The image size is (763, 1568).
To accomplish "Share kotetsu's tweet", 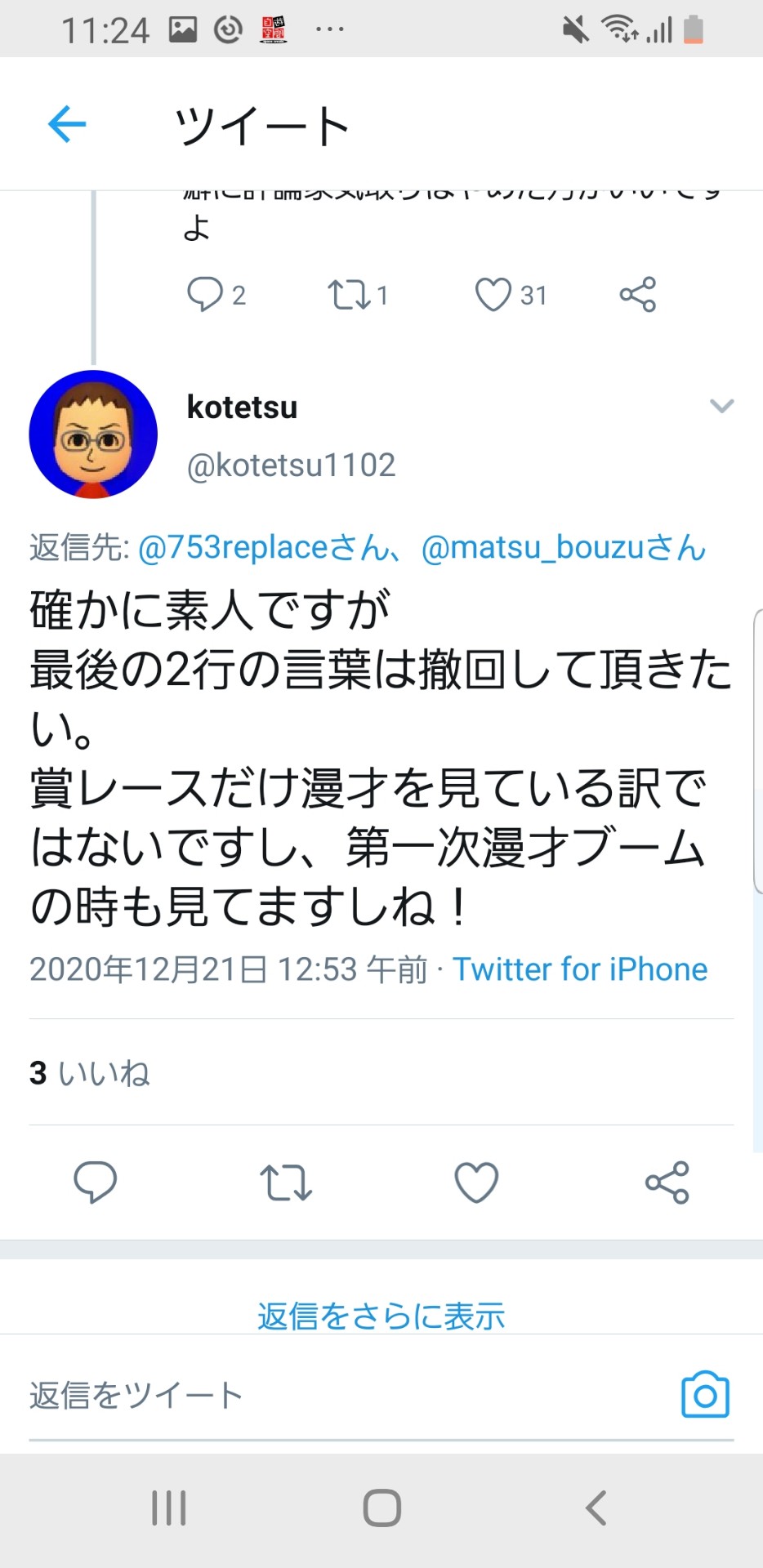I will pos(667,1182).
